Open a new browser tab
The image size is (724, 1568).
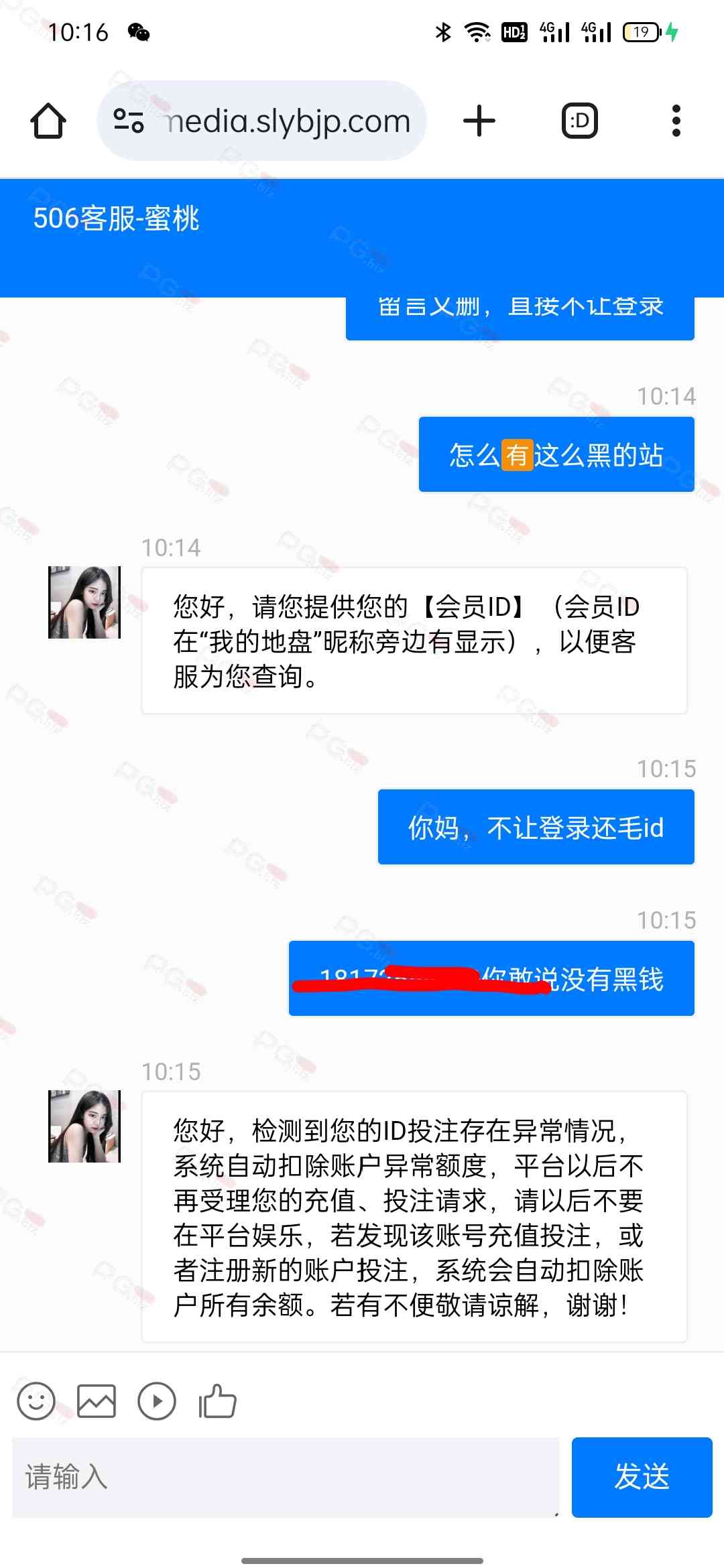(x=479, y=121)
